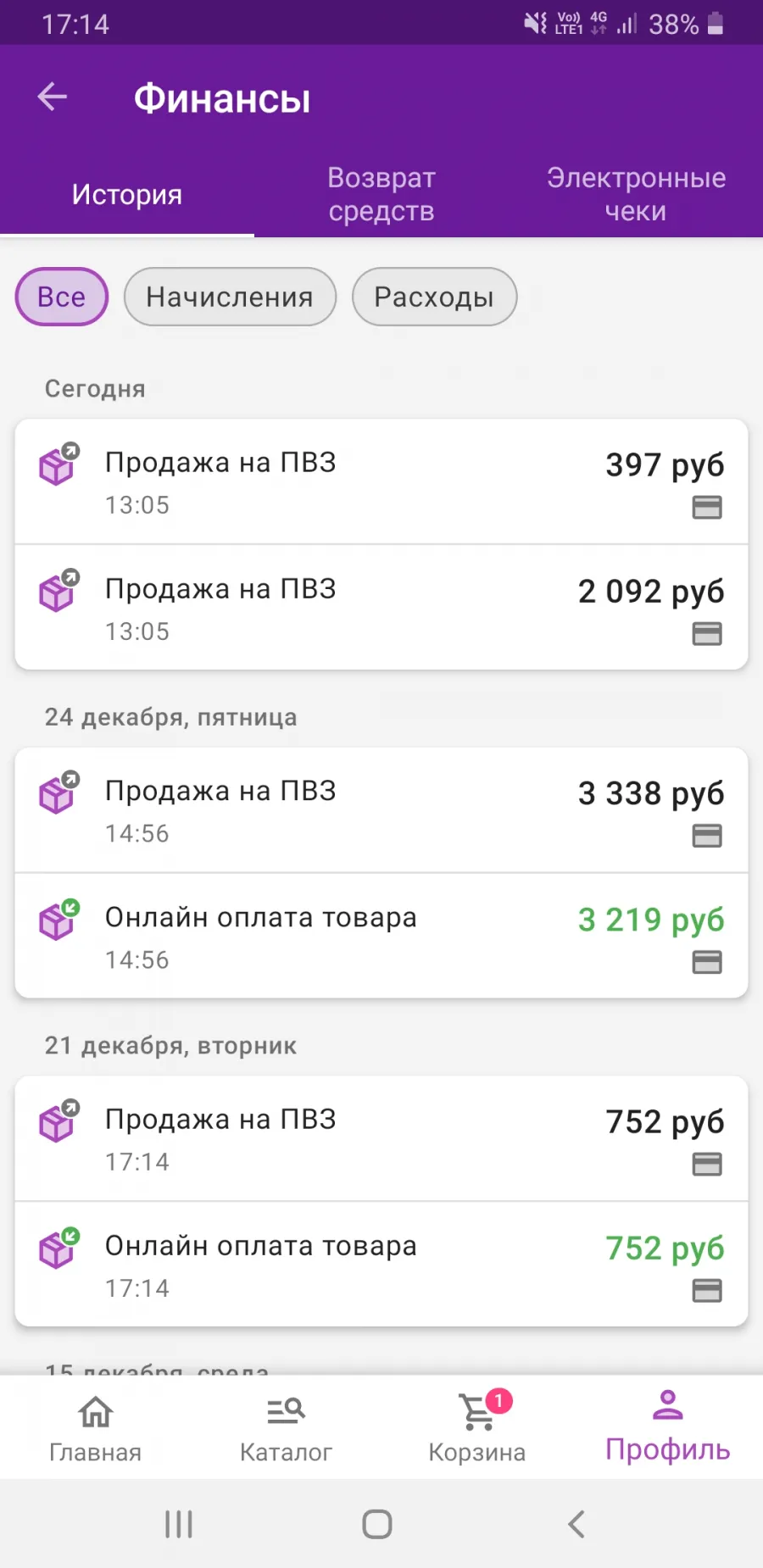Screen dimensions: 763x1568
Task: Filter by the Расходы chip
Action: [434, 297]
